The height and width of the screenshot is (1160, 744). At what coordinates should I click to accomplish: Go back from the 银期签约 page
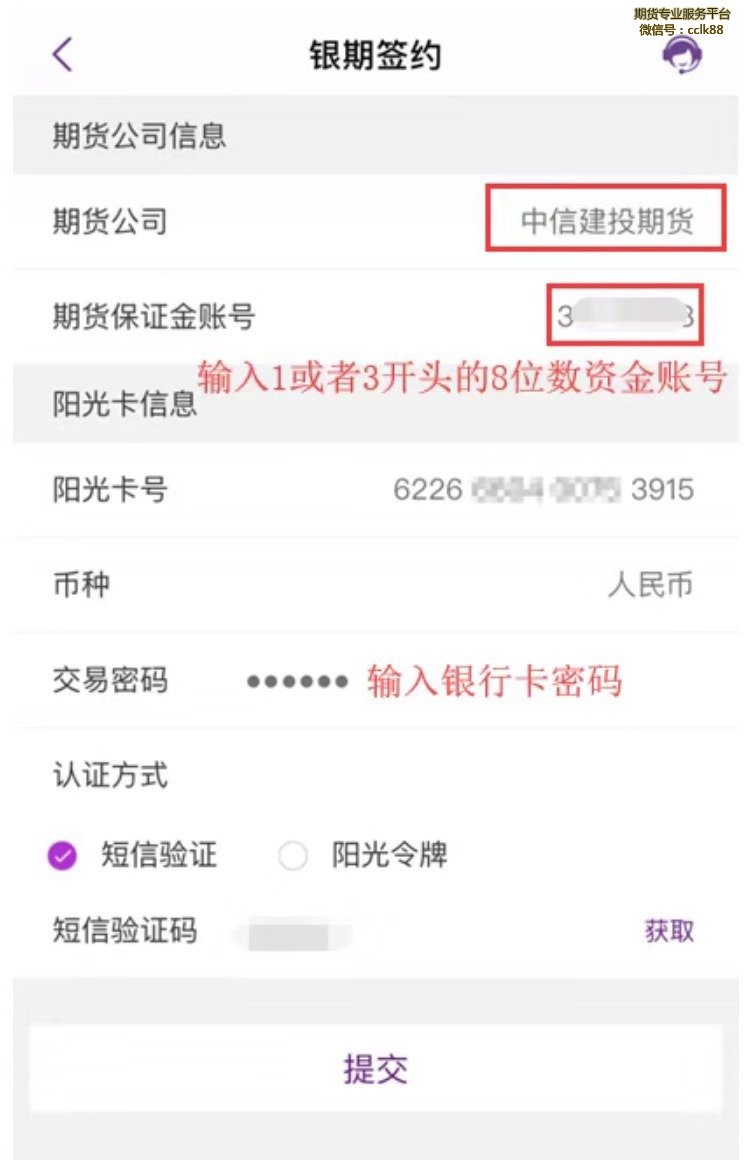(62, 54)
